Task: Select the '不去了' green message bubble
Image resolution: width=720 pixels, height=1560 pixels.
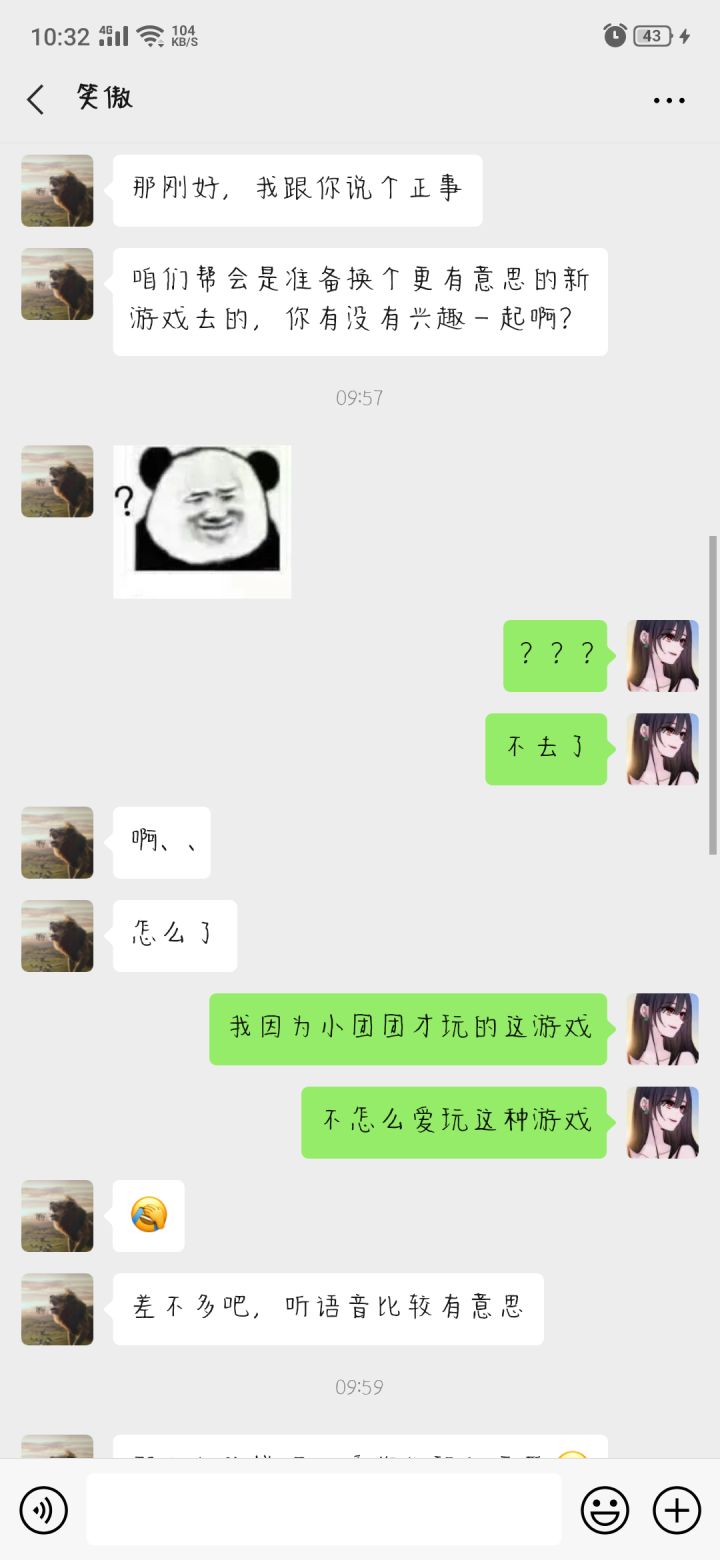Action: point(546,749)
